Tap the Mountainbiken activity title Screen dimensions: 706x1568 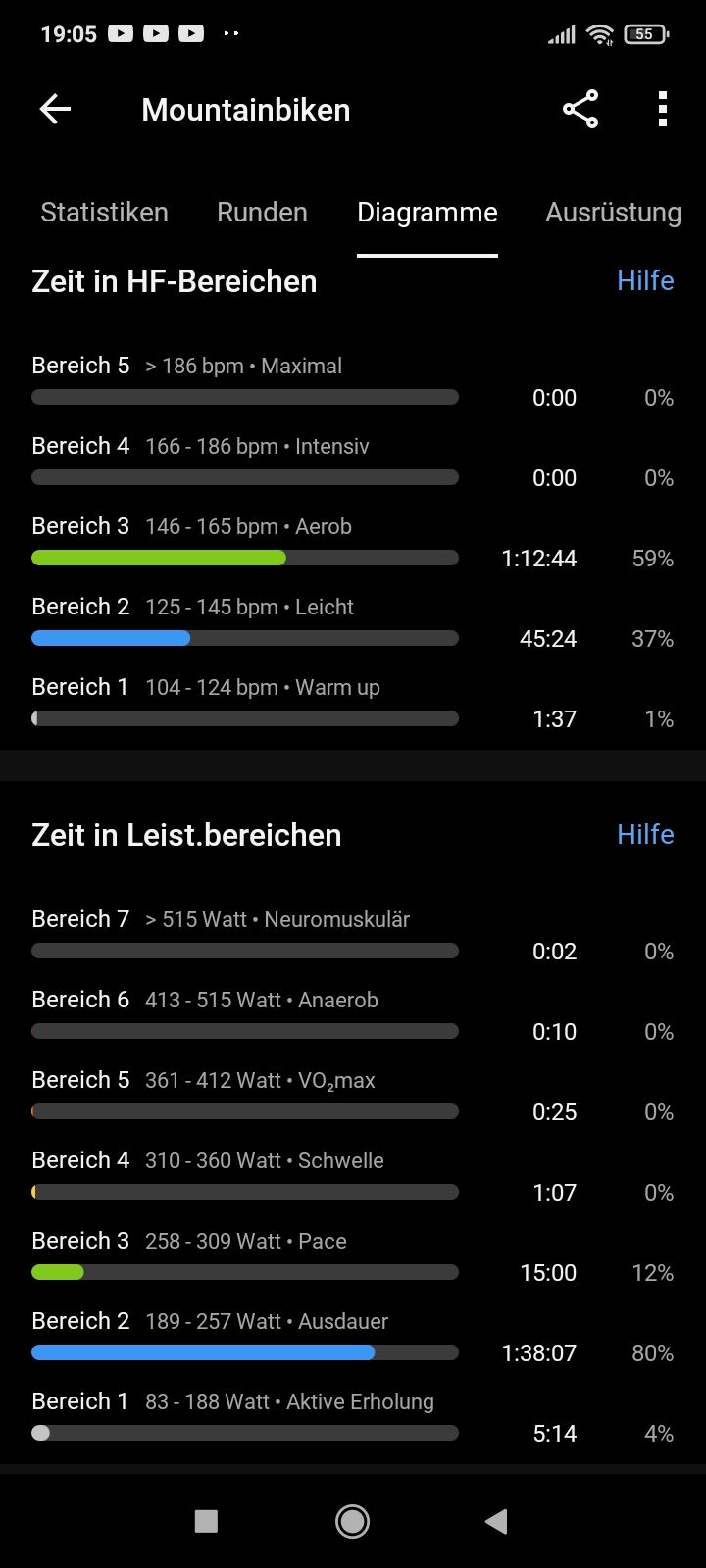[245, 109]
